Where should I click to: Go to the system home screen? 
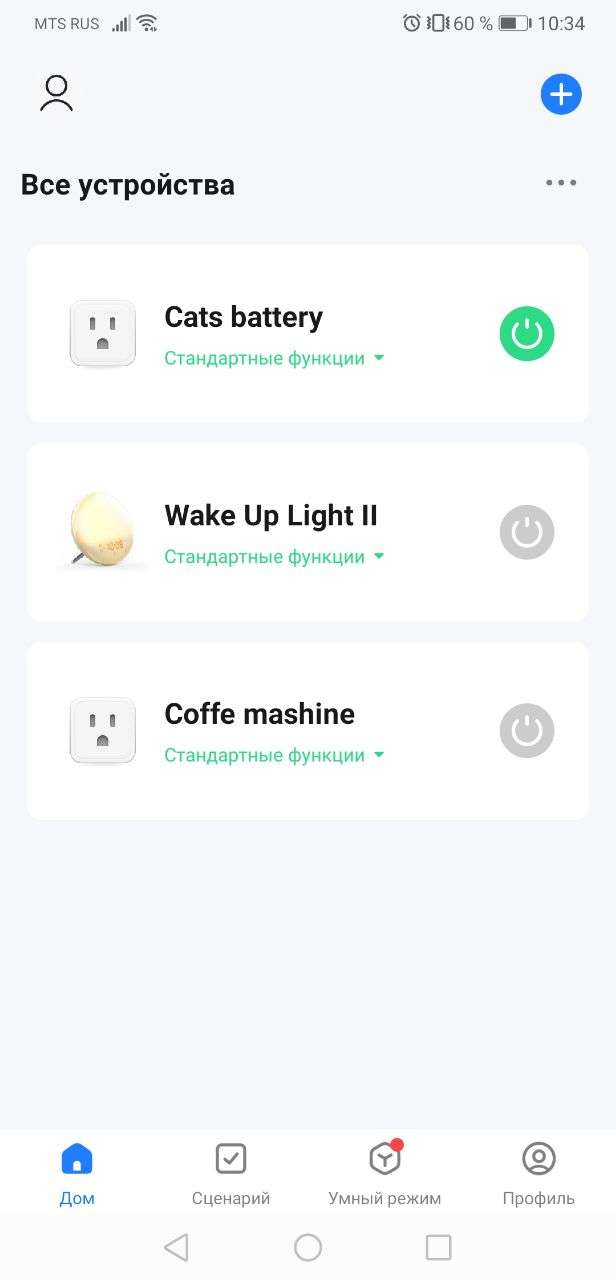pos(308,1247)
